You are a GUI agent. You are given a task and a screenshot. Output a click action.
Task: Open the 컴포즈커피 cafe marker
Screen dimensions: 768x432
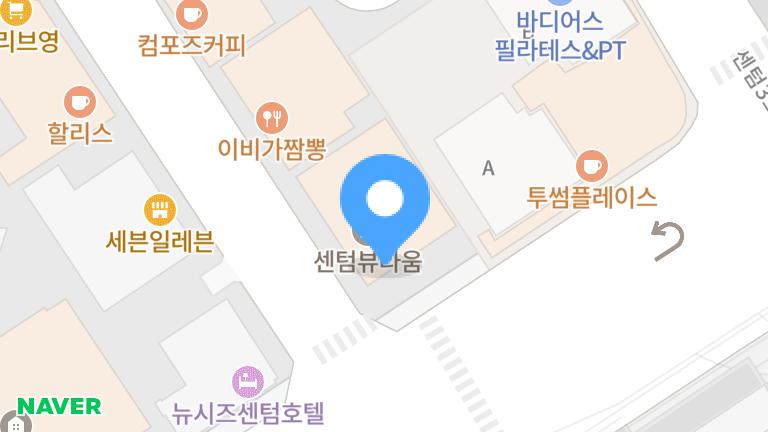191,14
